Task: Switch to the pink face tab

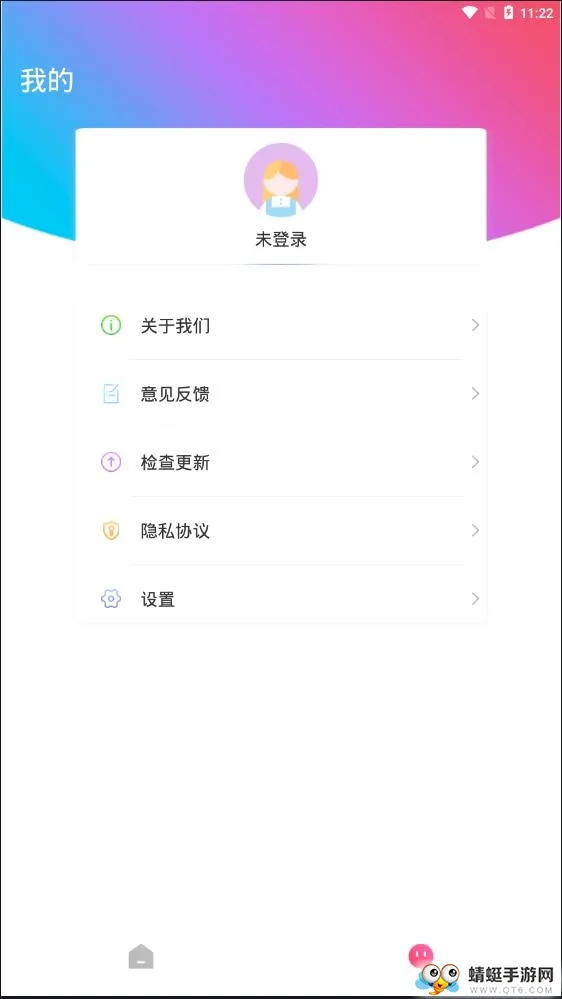Action: click(421, 956)
